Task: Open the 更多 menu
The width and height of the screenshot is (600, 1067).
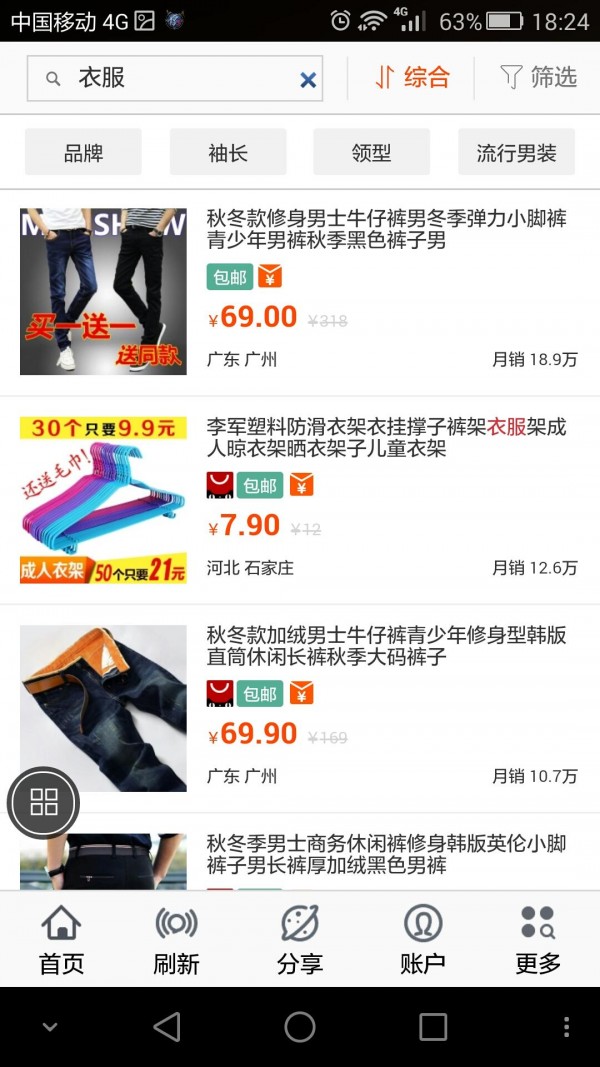Action: click(538, 940)
